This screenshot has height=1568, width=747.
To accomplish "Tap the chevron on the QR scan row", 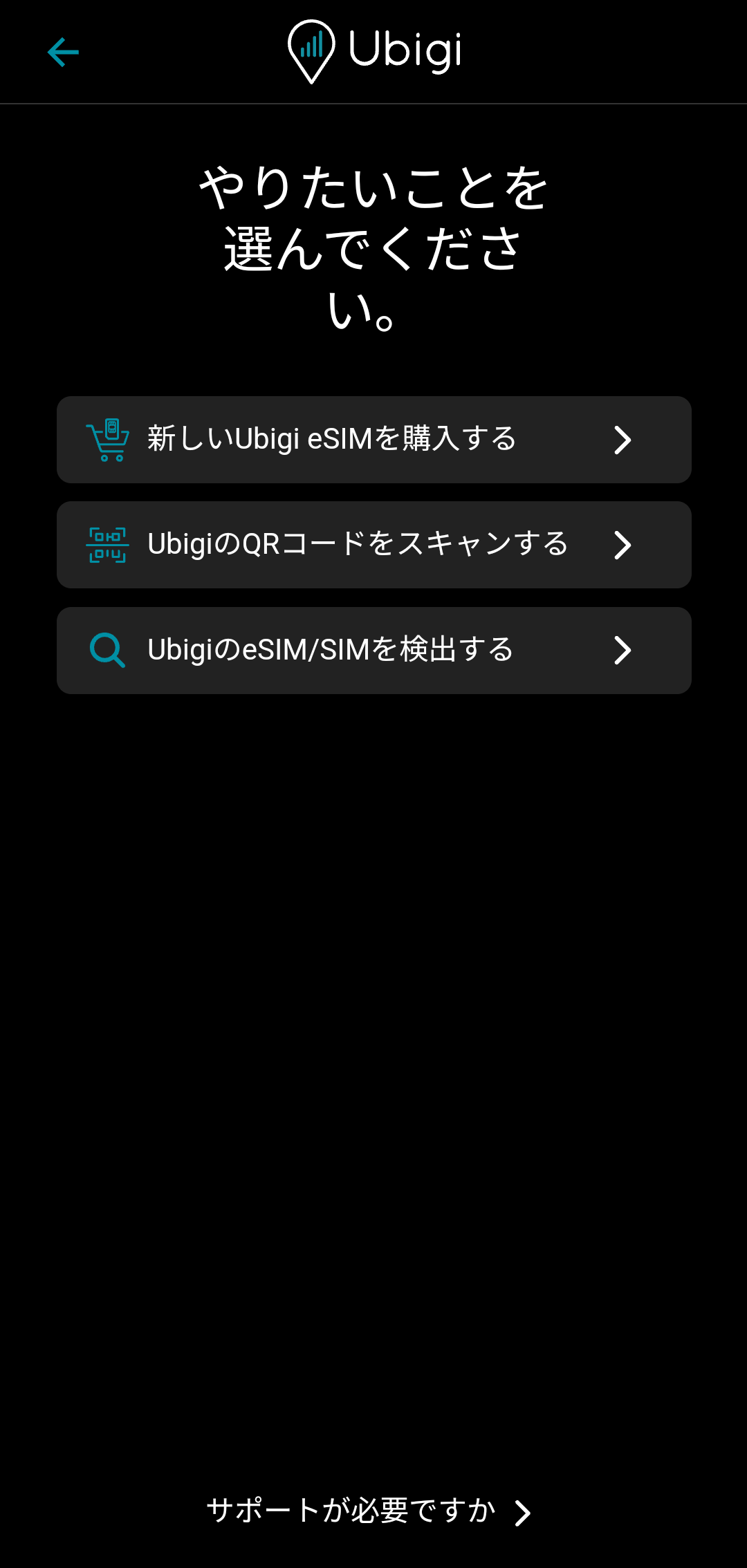I will point(623,545).
